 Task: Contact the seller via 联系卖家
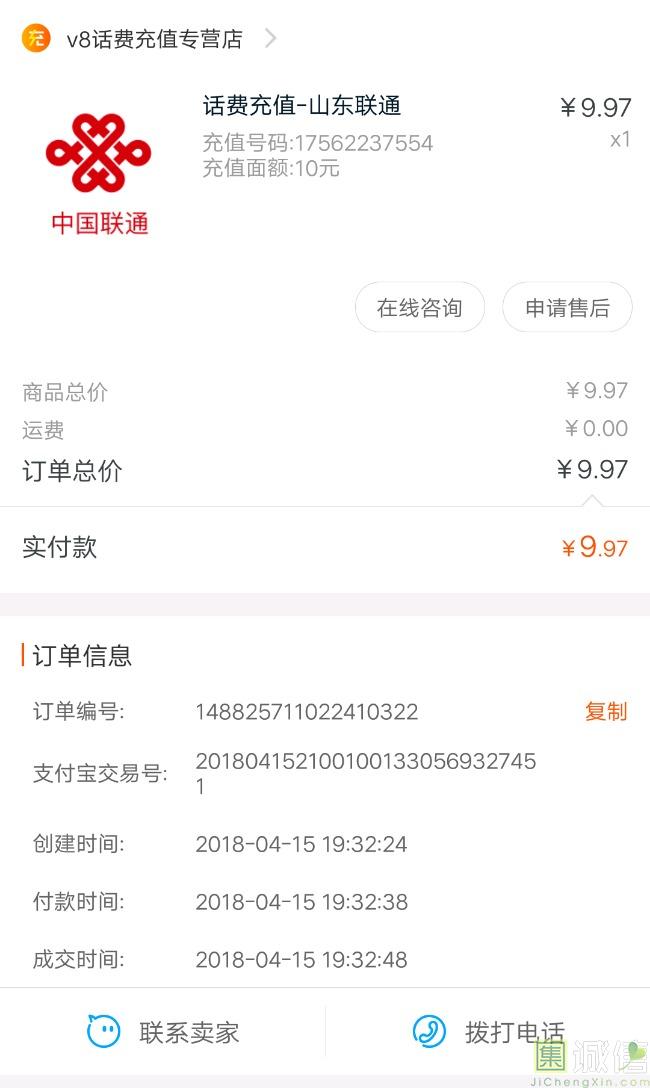pyautogui.click(x=163, y=1031)
